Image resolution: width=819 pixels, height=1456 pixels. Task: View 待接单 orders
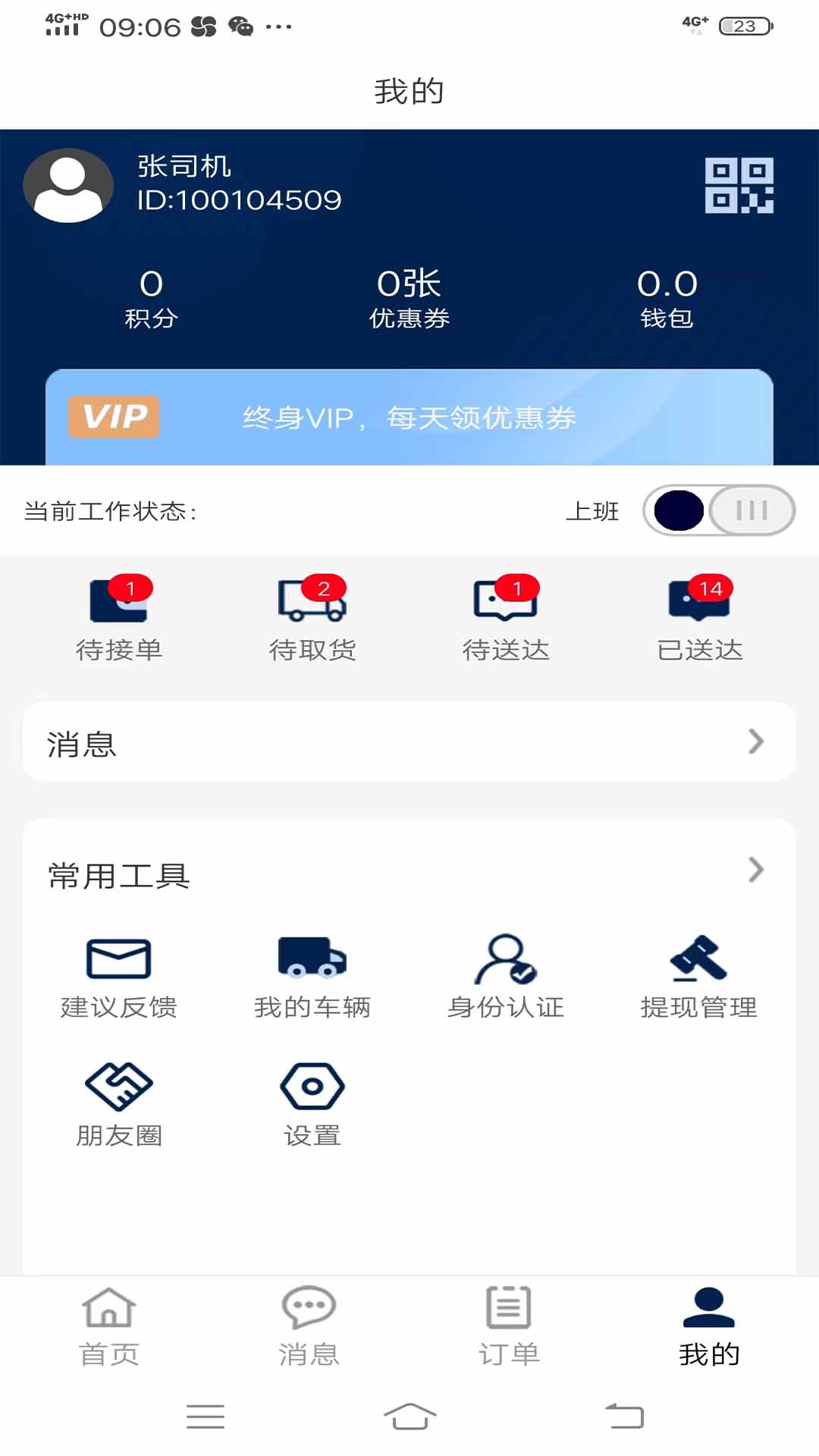click(x=119, y=619)
